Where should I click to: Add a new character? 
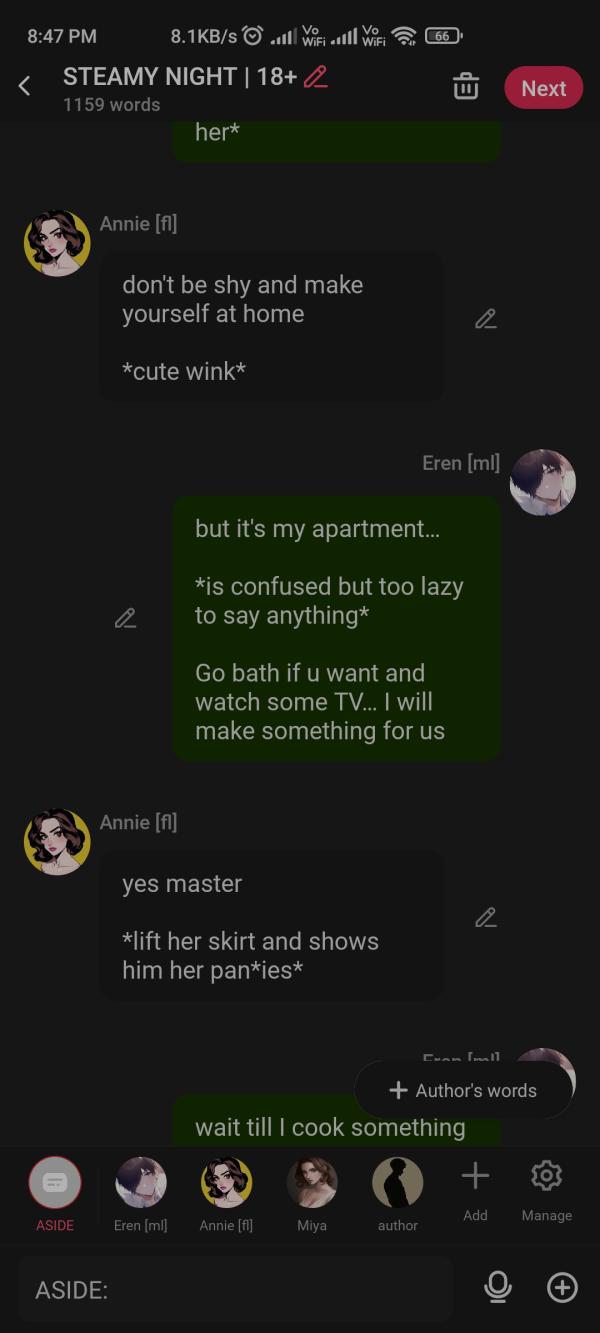point(475,1188)
